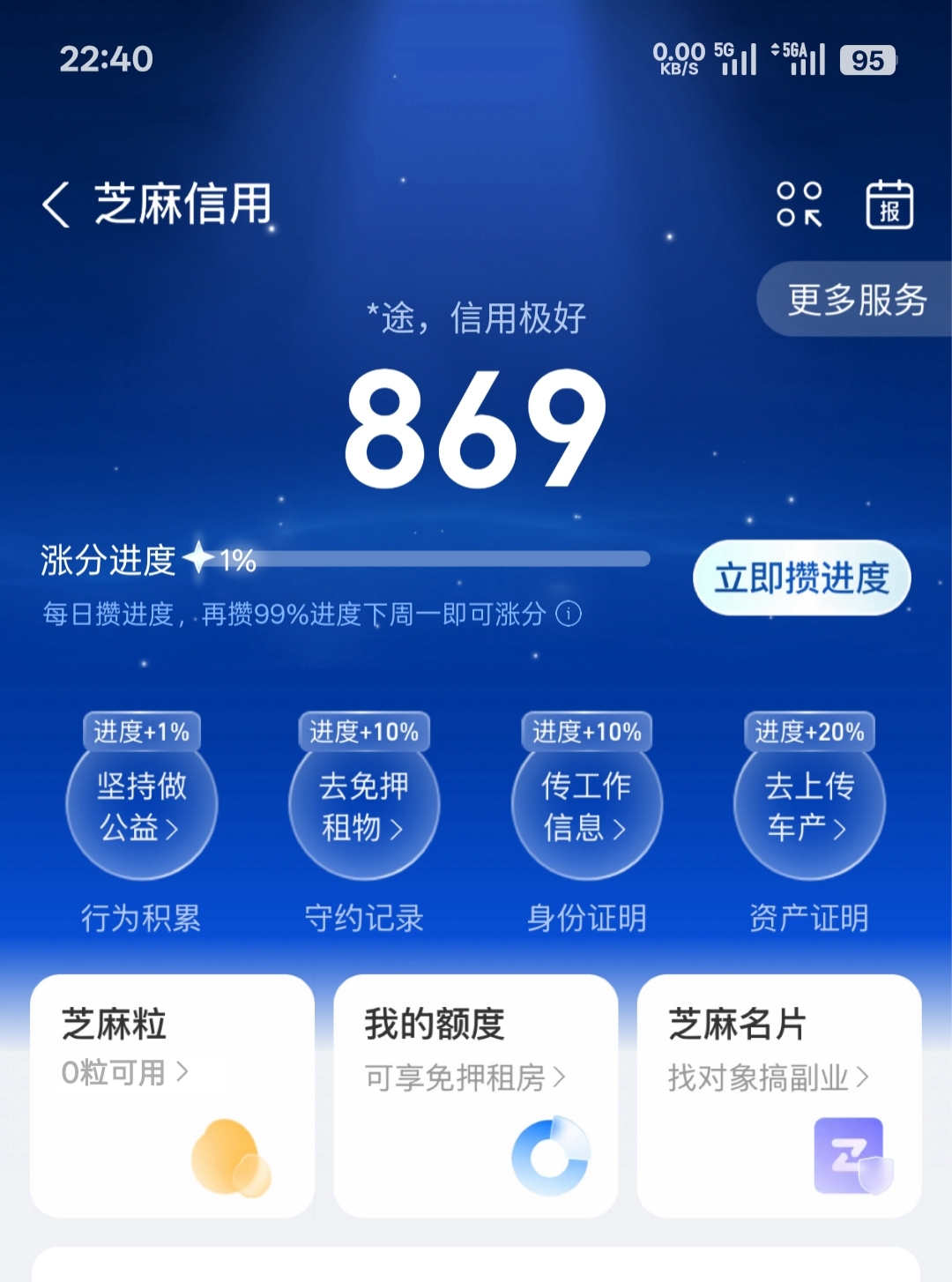The width and height of the screenshot is (952, 1282).
Task: Open 去上传车产 under 资产证明
Action: tap(809, 804)
